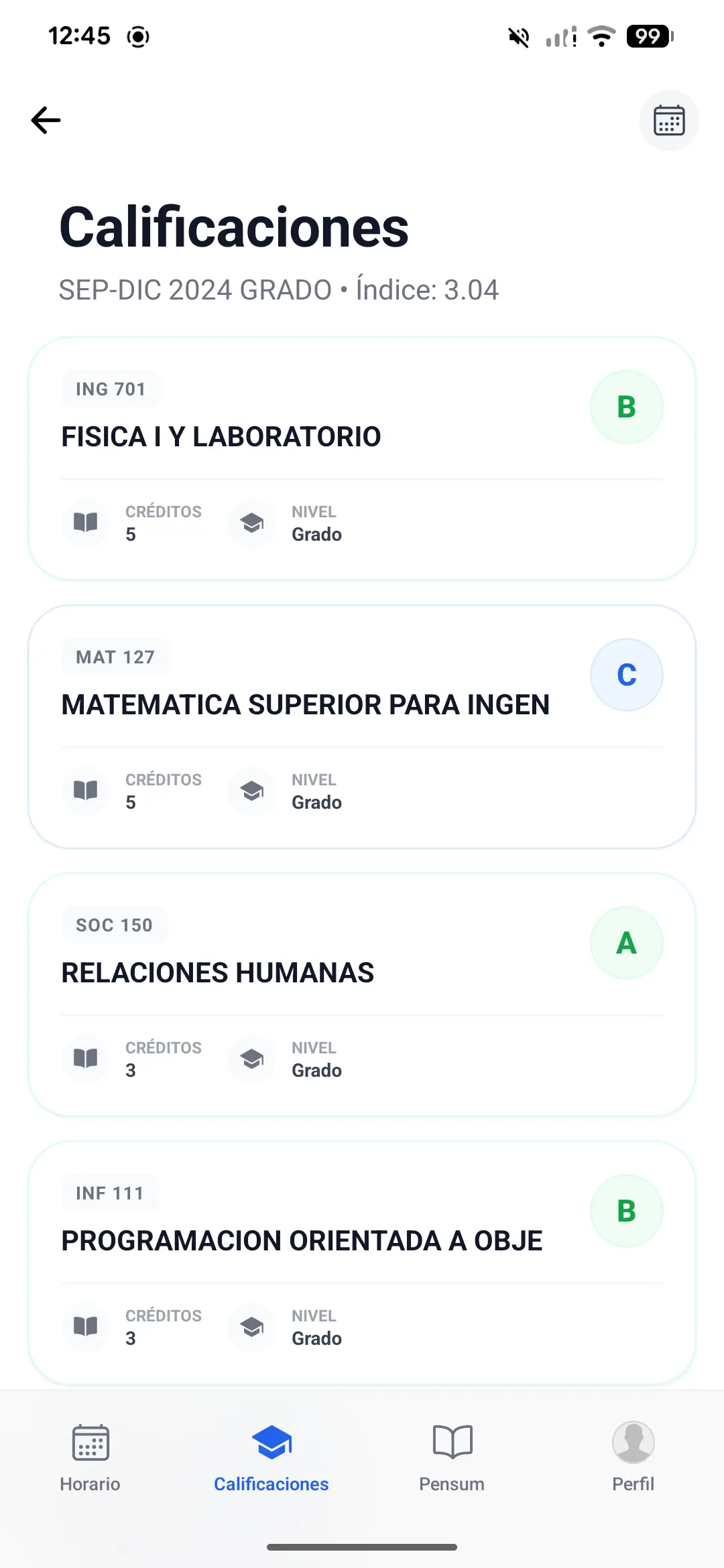
Task: Tap the créditos icon on RELACIONES HUMANAS card
Action: coord(85,1059)
